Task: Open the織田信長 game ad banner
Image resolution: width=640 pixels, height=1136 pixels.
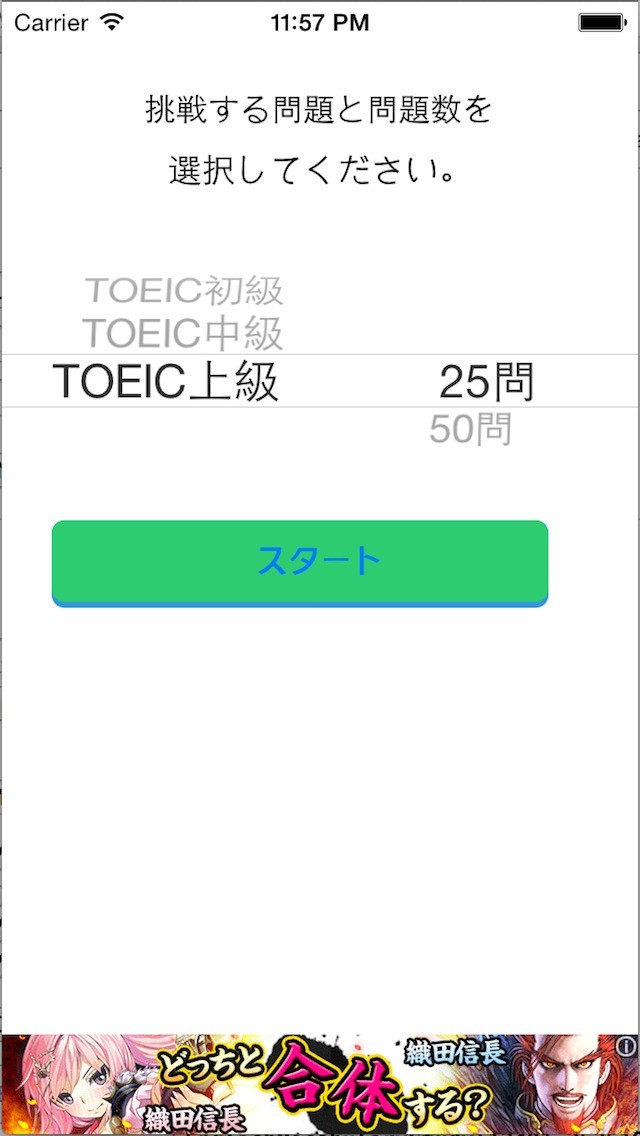Action: click(320, 1085)
